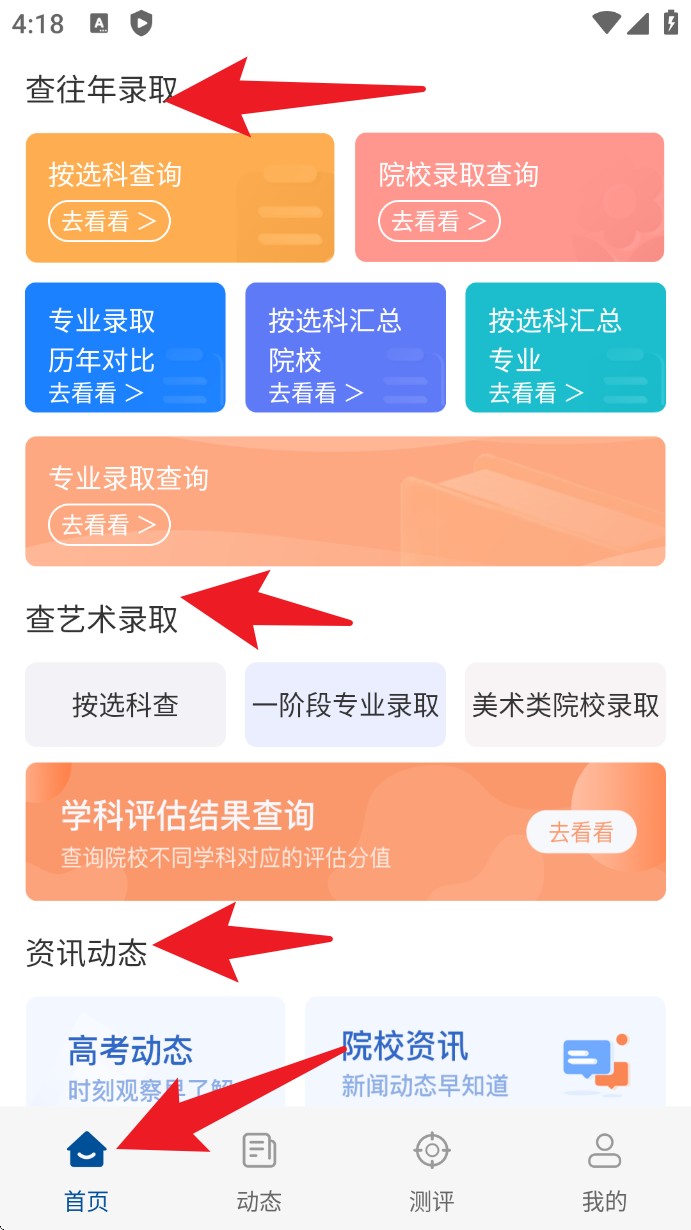
Task: Open 按选科汇总院校 card
Action: click(x=345, y=347)
